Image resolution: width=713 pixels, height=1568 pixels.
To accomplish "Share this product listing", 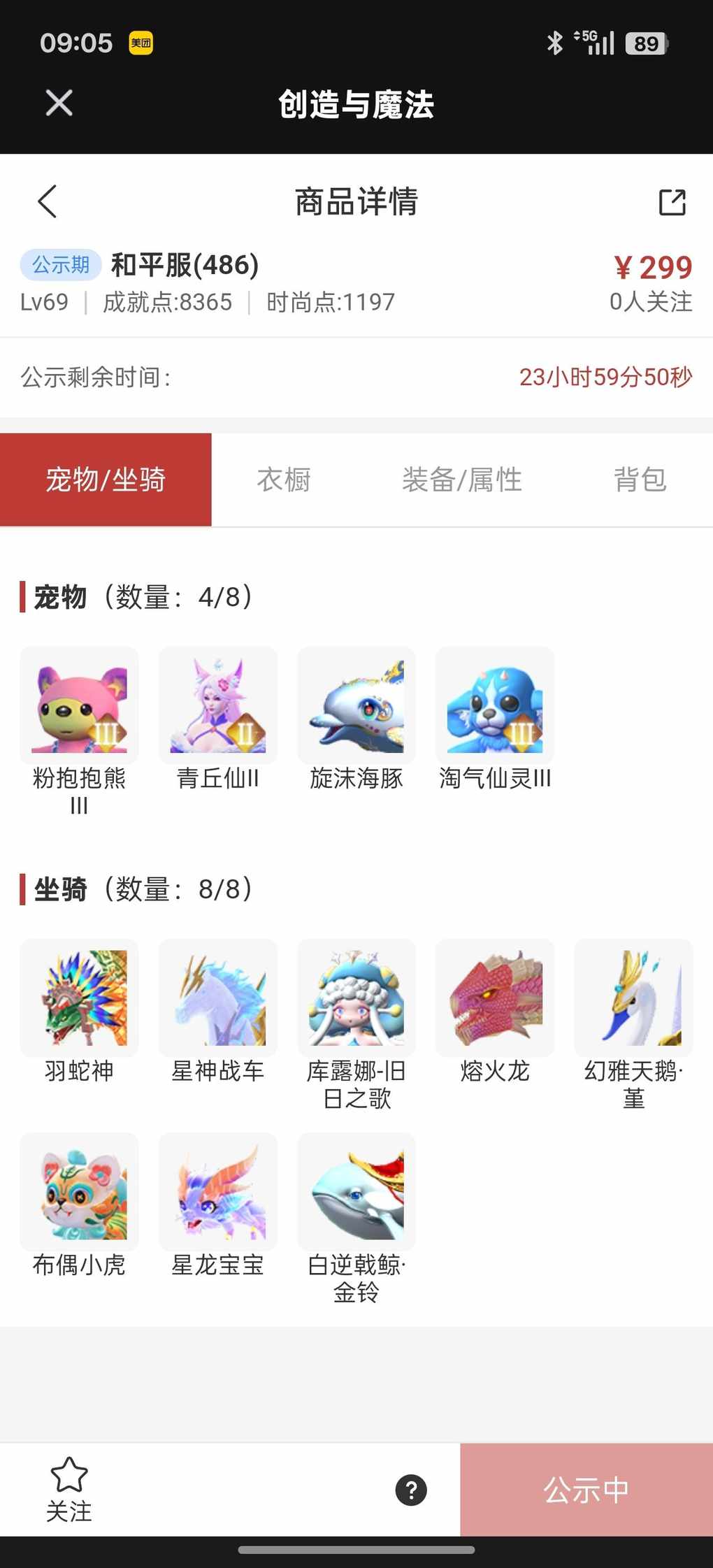I will [x=672, y=202].
